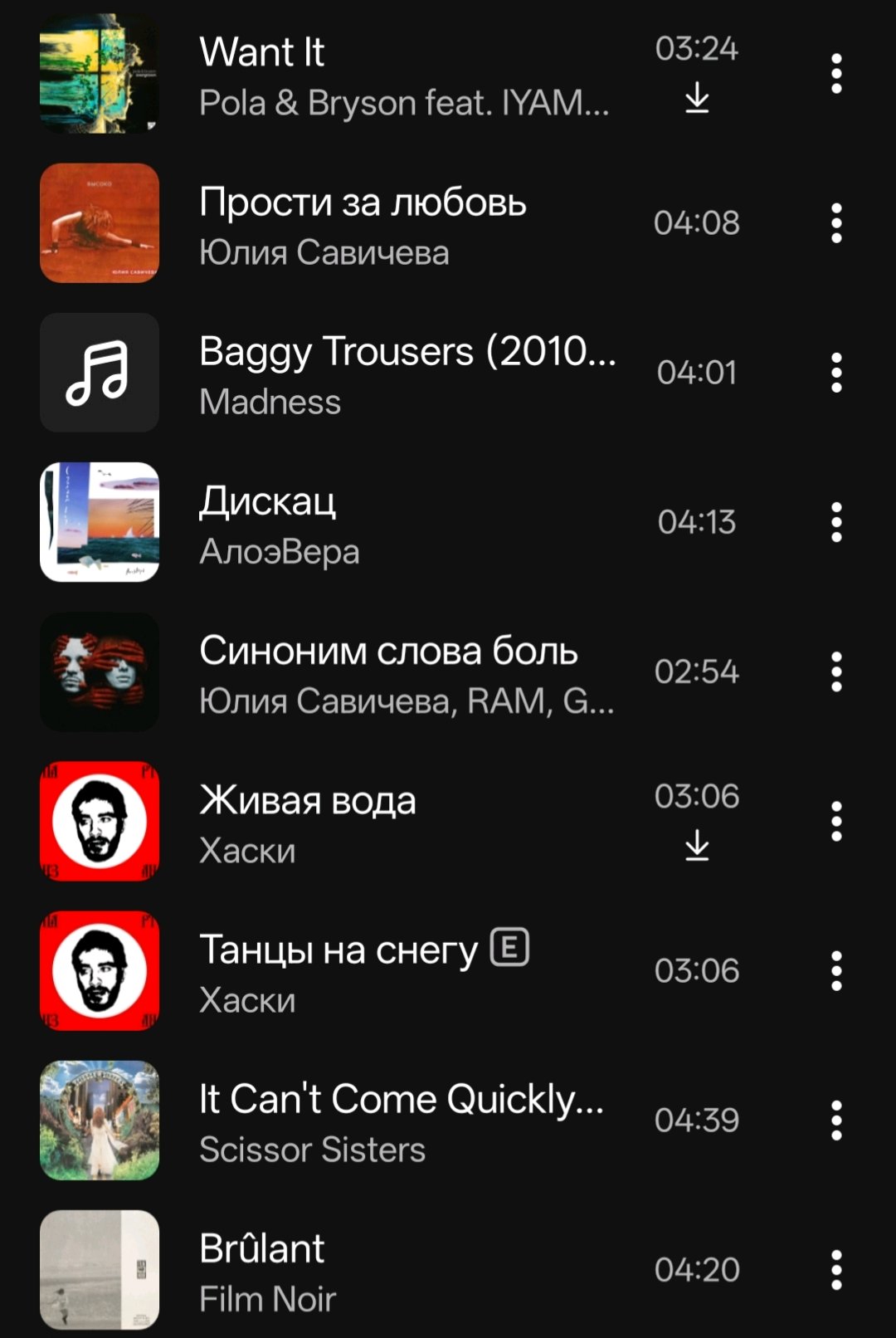Image resolution: width=896 pixels, height=1338 pixels.
Task: Open the three-dot menu for Прости за любовь
Action: 836,223
